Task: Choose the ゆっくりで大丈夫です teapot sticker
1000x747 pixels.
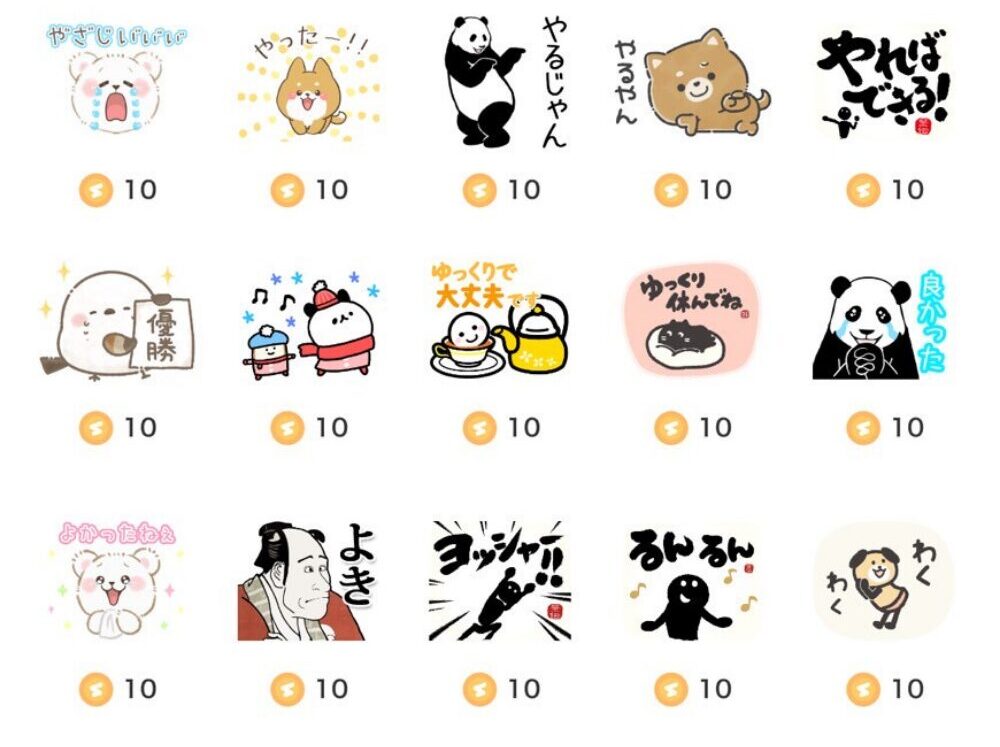Action: [x=502, y=322]
